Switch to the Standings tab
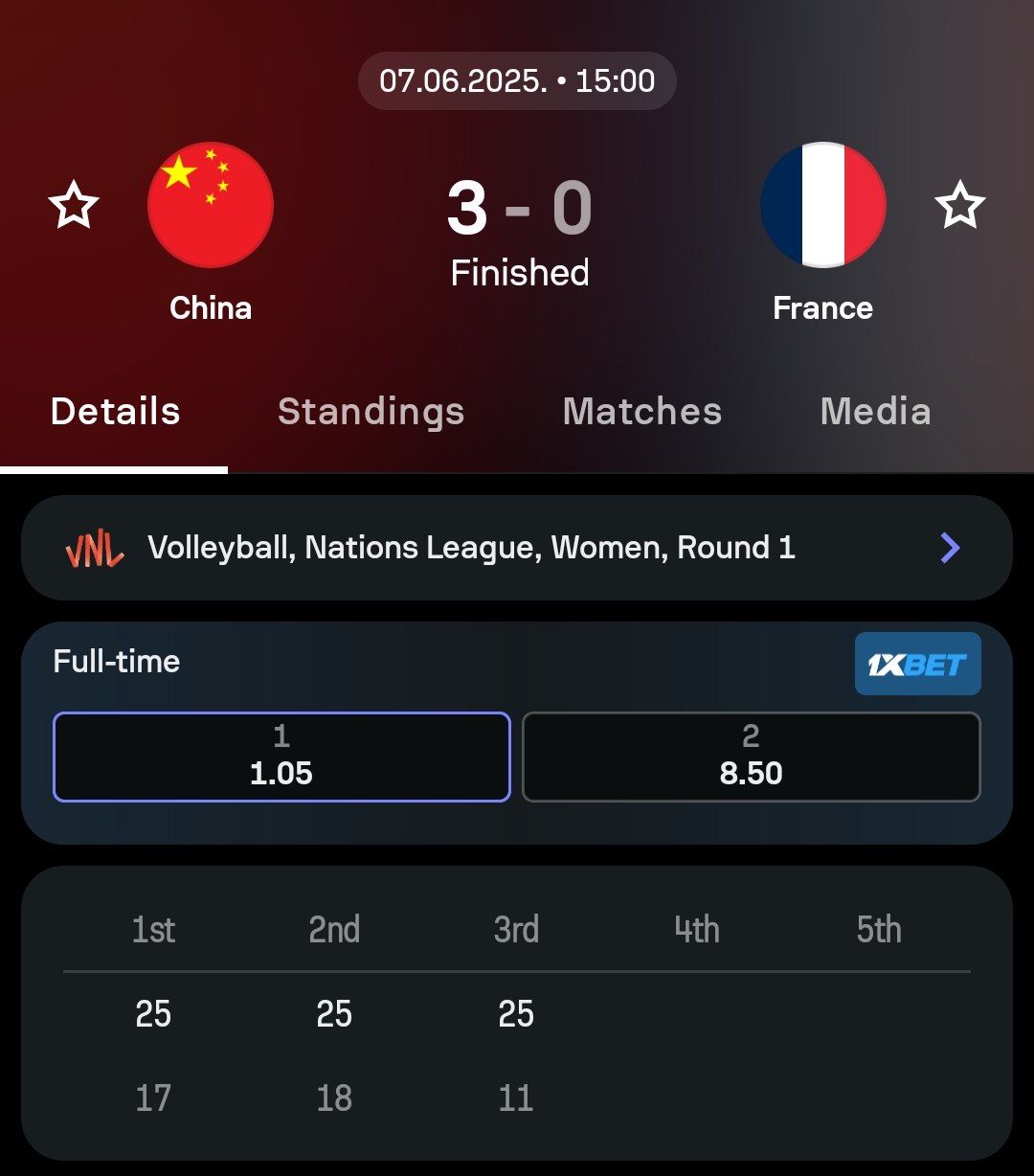Image resolution: width=1034 pixels, height=1176 pixels. [x=371, y=412]
